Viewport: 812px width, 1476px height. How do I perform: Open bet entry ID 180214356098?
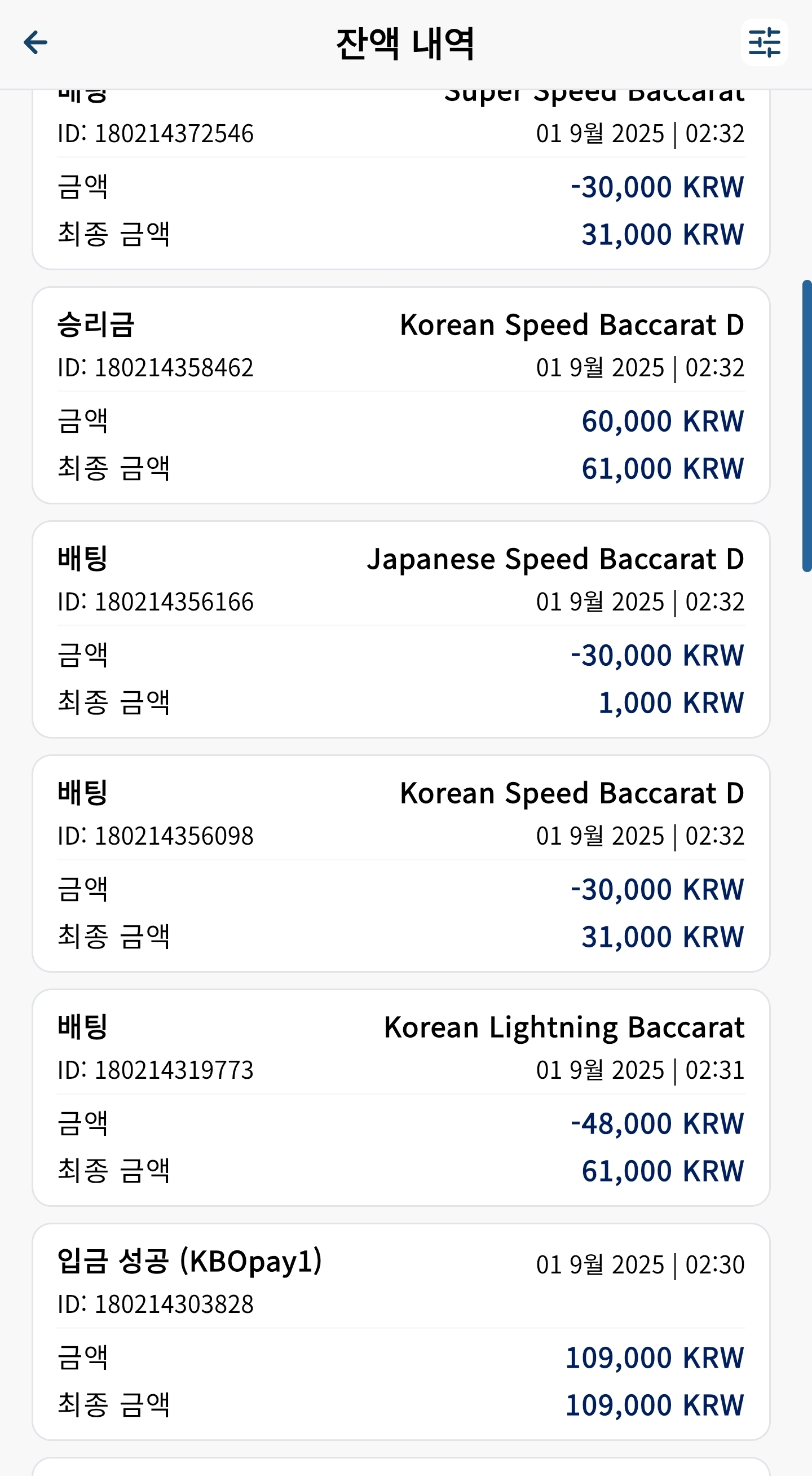401,863
